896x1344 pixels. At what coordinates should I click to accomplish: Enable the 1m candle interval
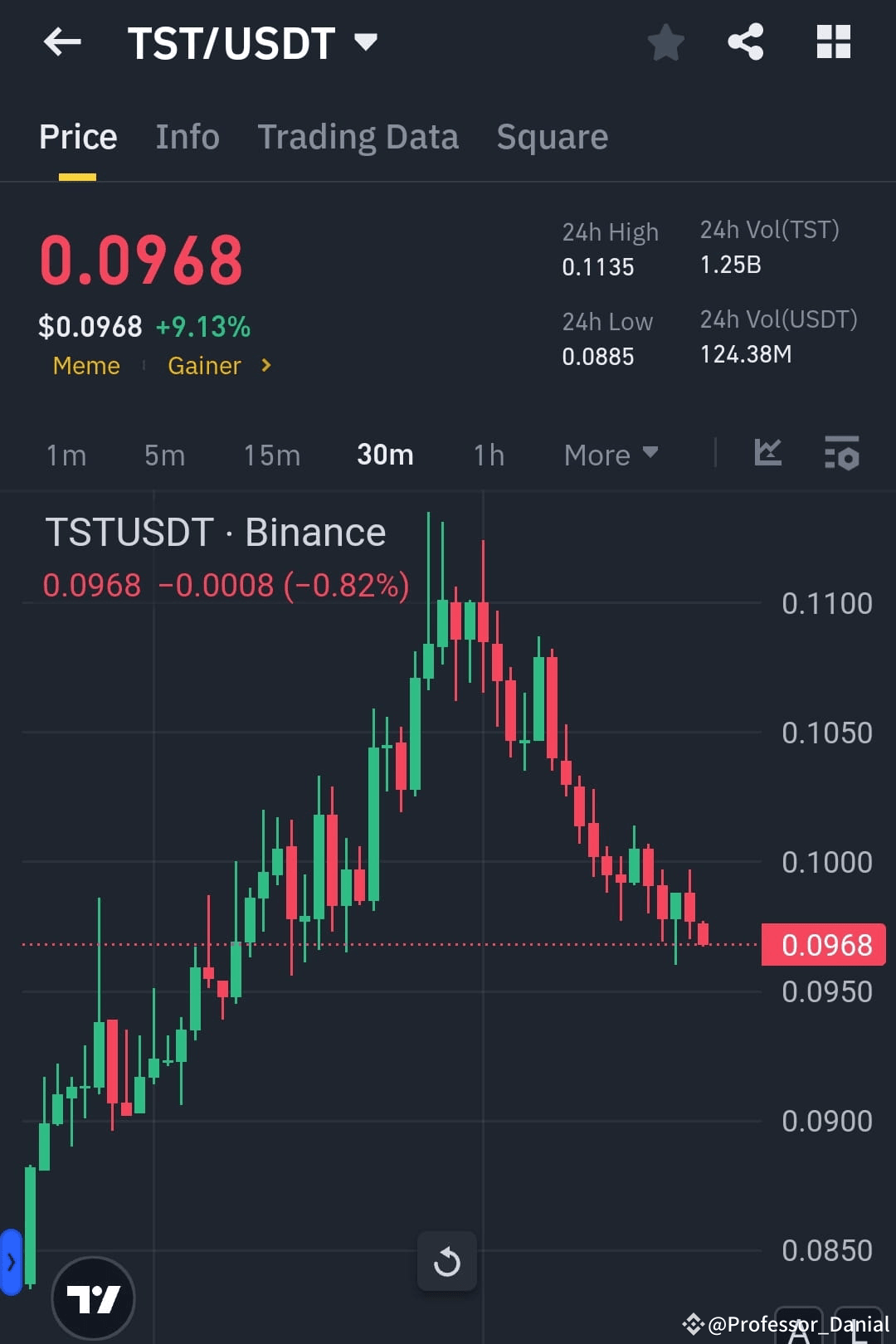point(66,454)
